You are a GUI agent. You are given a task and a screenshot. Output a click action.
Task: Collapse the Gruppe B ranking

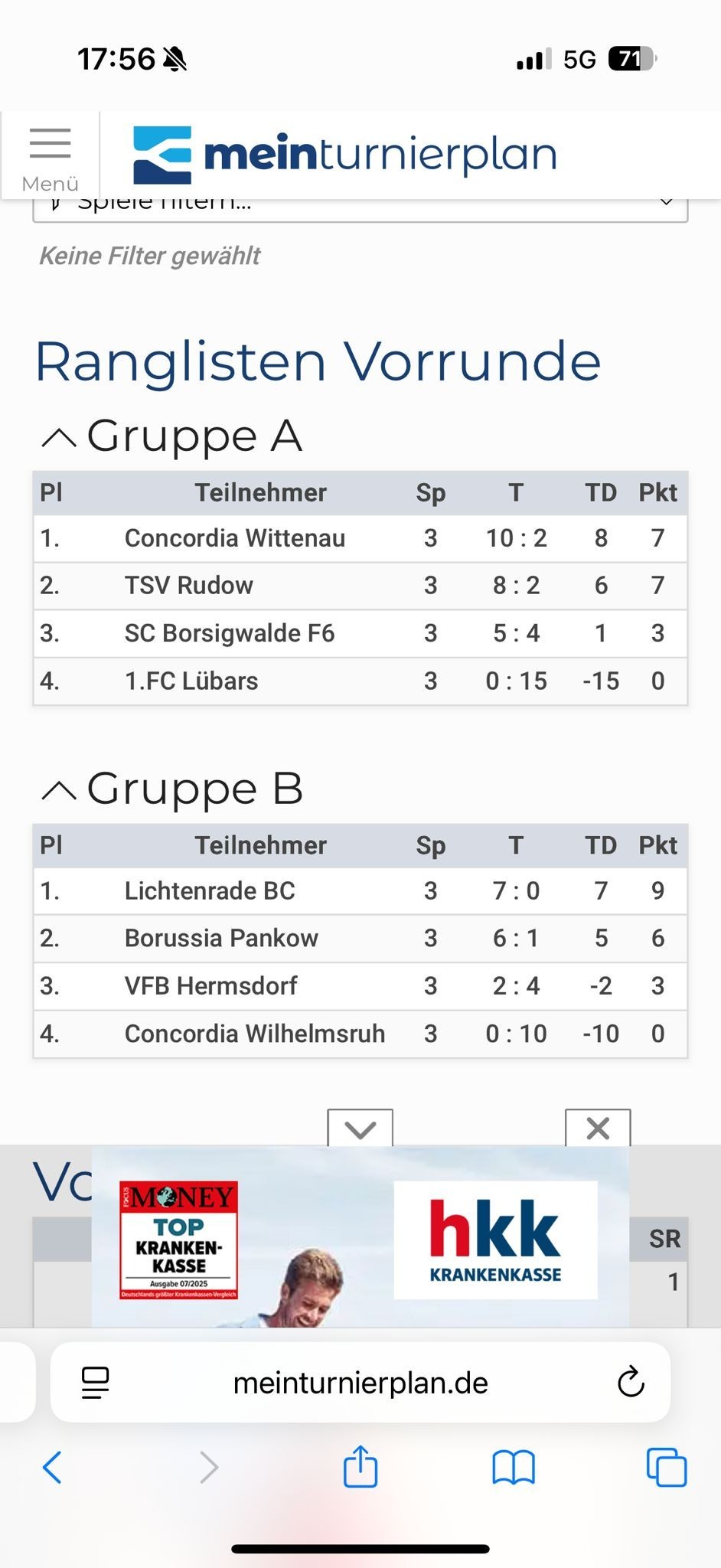coord(59,791)
